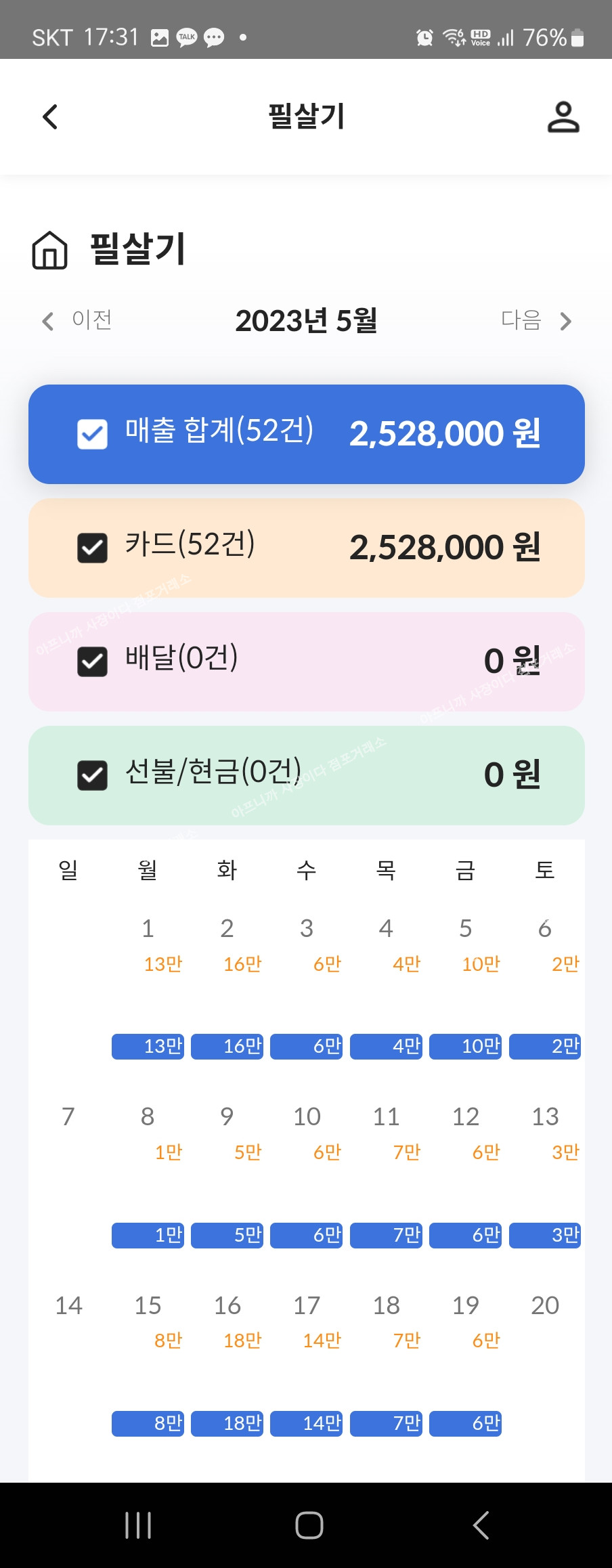Select May 2 on the calendar
The image size is (612, 1568).
coord(227,929)
